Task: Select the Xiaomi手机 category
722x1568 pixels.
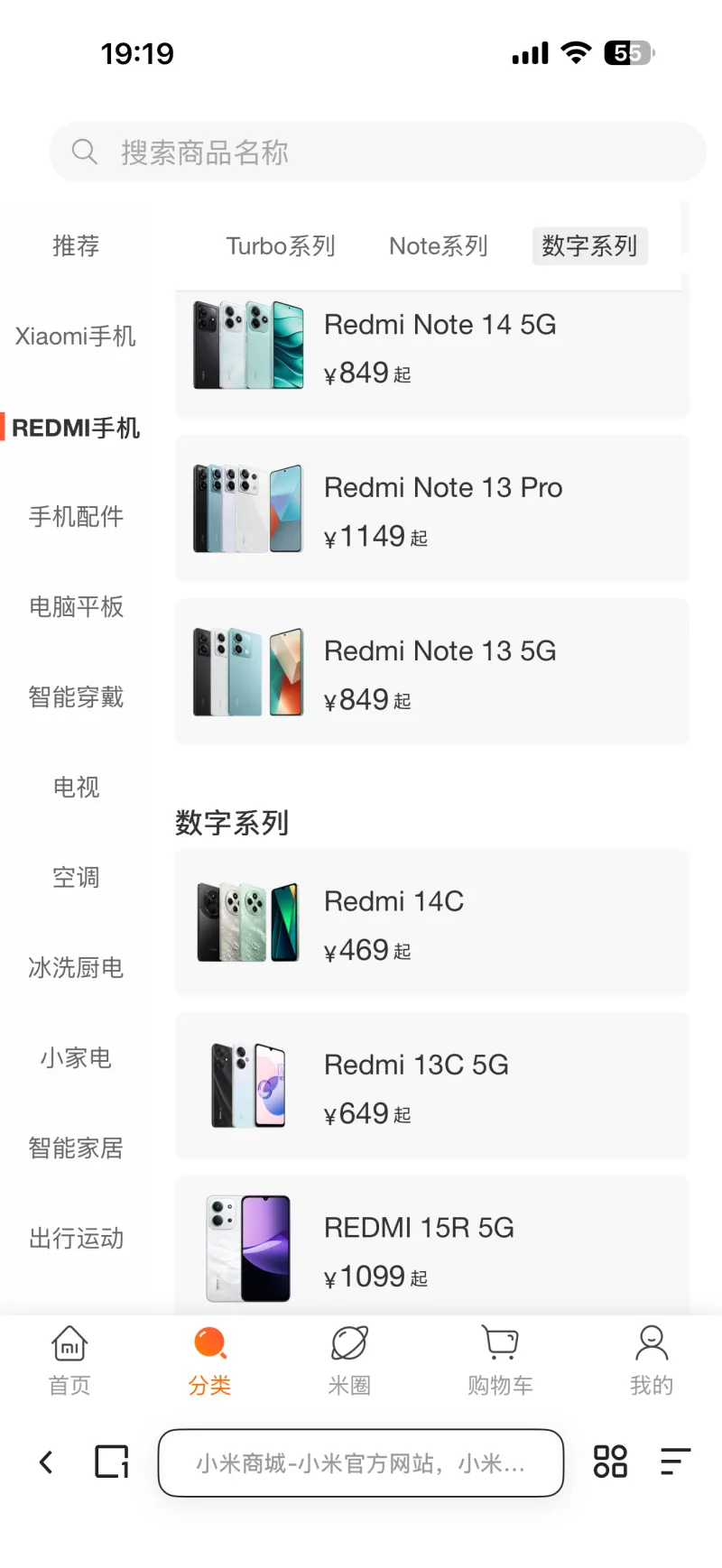Action: click(x=76, y=337)
